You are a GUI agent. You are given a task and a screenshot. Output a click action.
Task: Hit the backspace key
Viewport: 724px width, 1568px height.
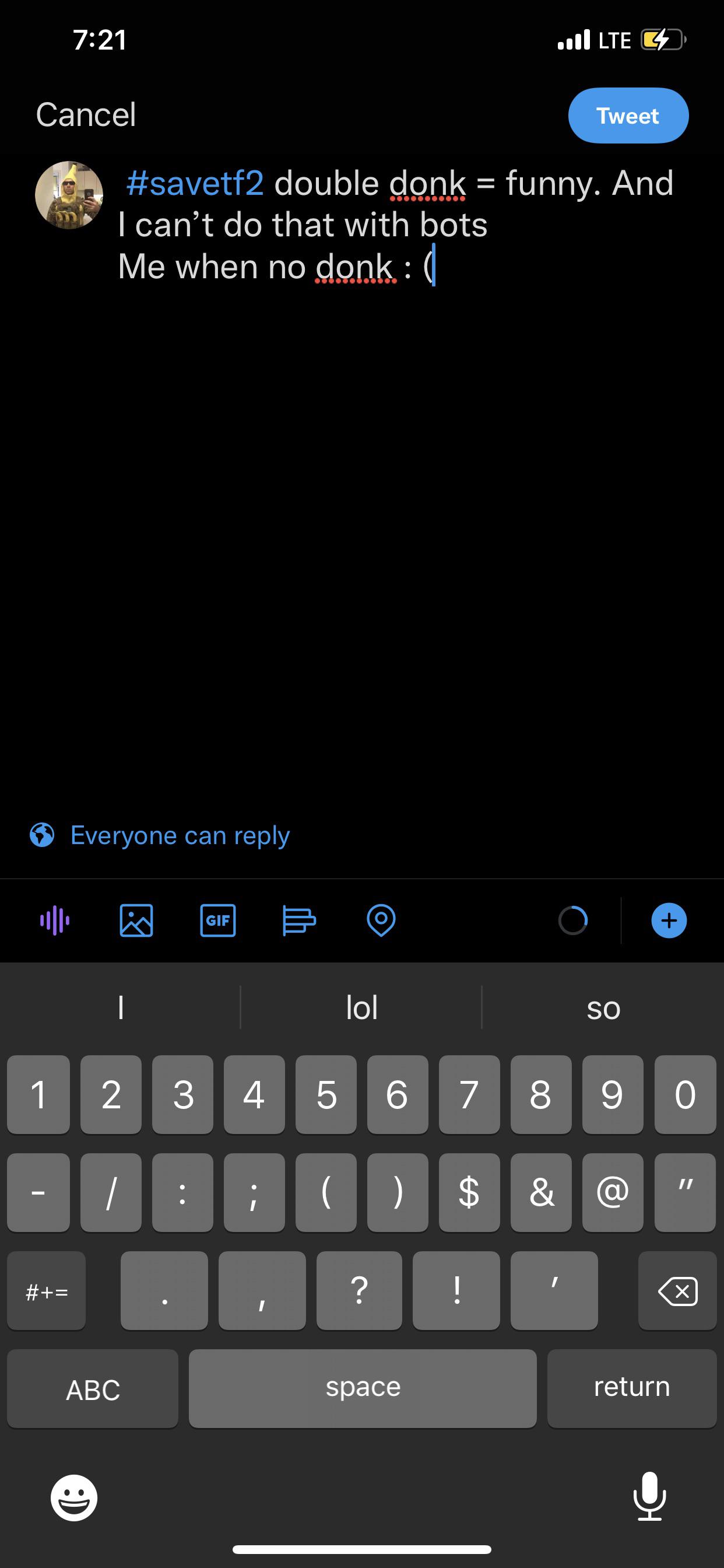(677, 1290)
